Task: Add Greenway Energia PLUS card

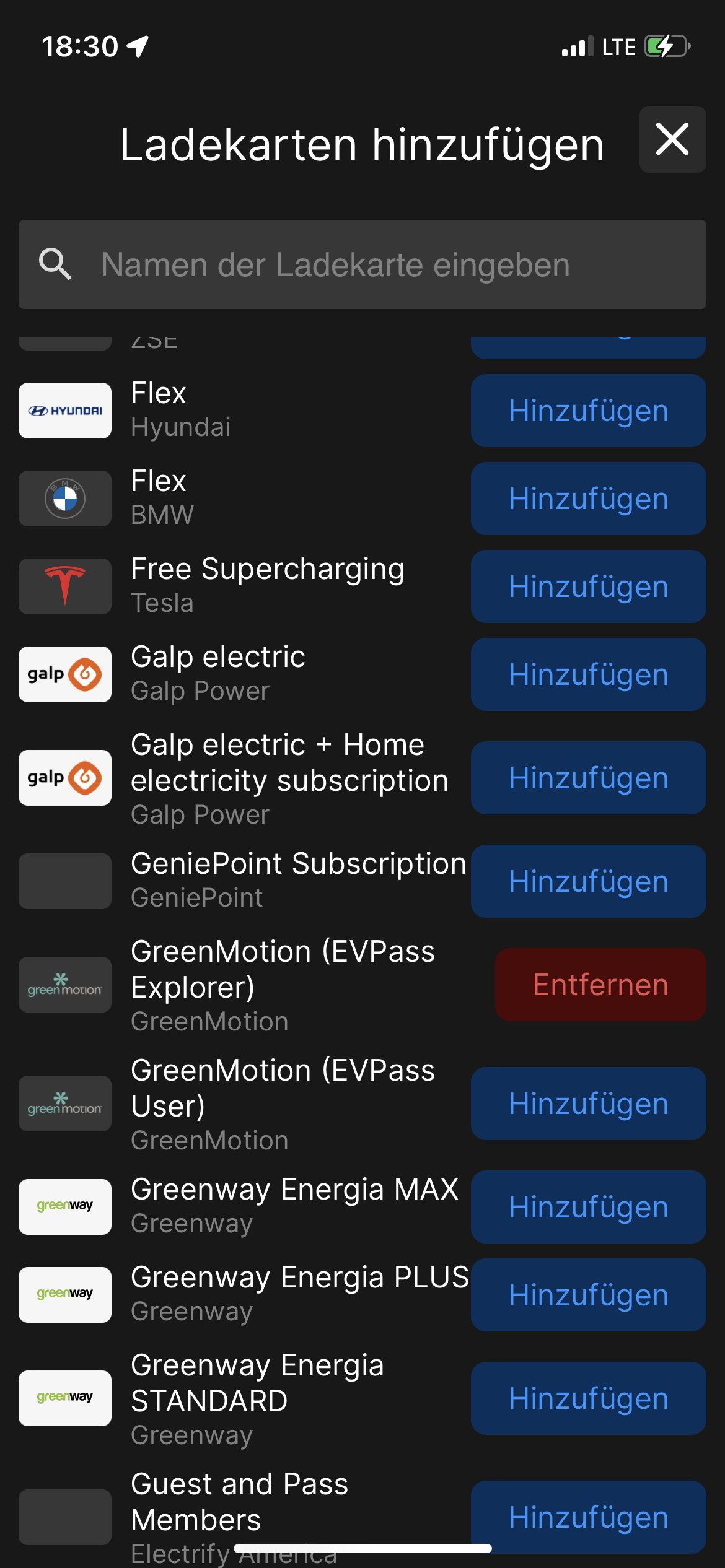Action: tap(588, 1295)
